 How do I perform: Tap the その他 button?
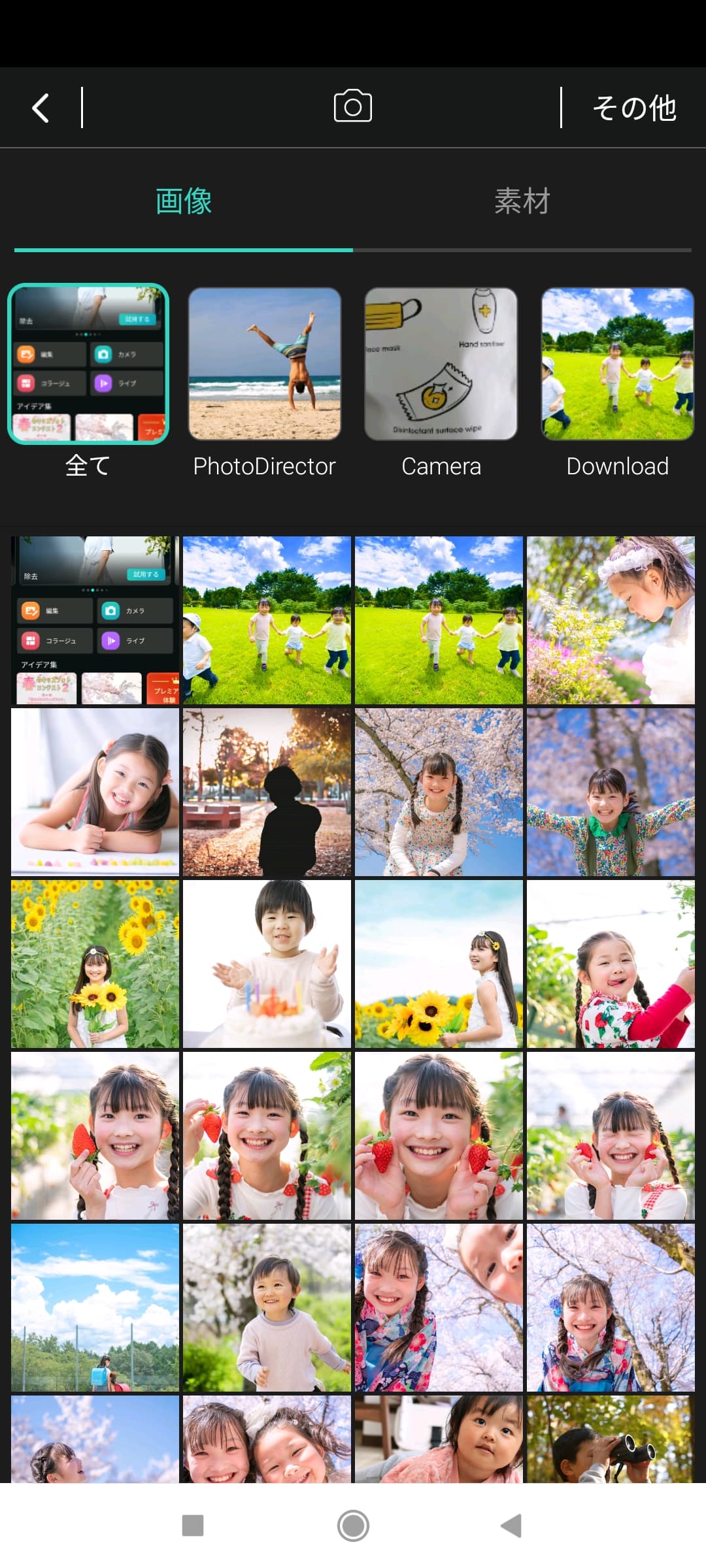click(633, 108)
